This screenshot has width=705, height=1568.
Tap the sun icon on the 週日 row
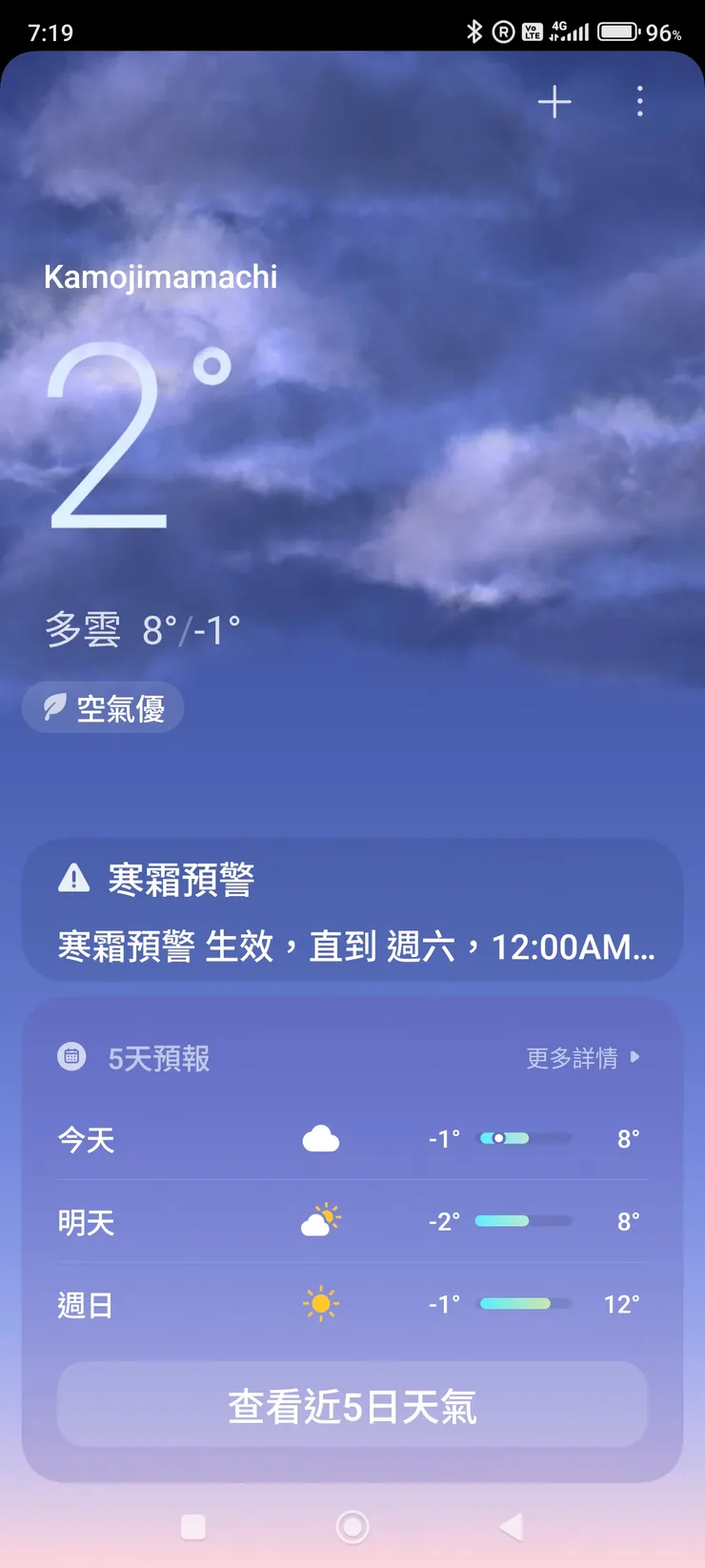319,1303
